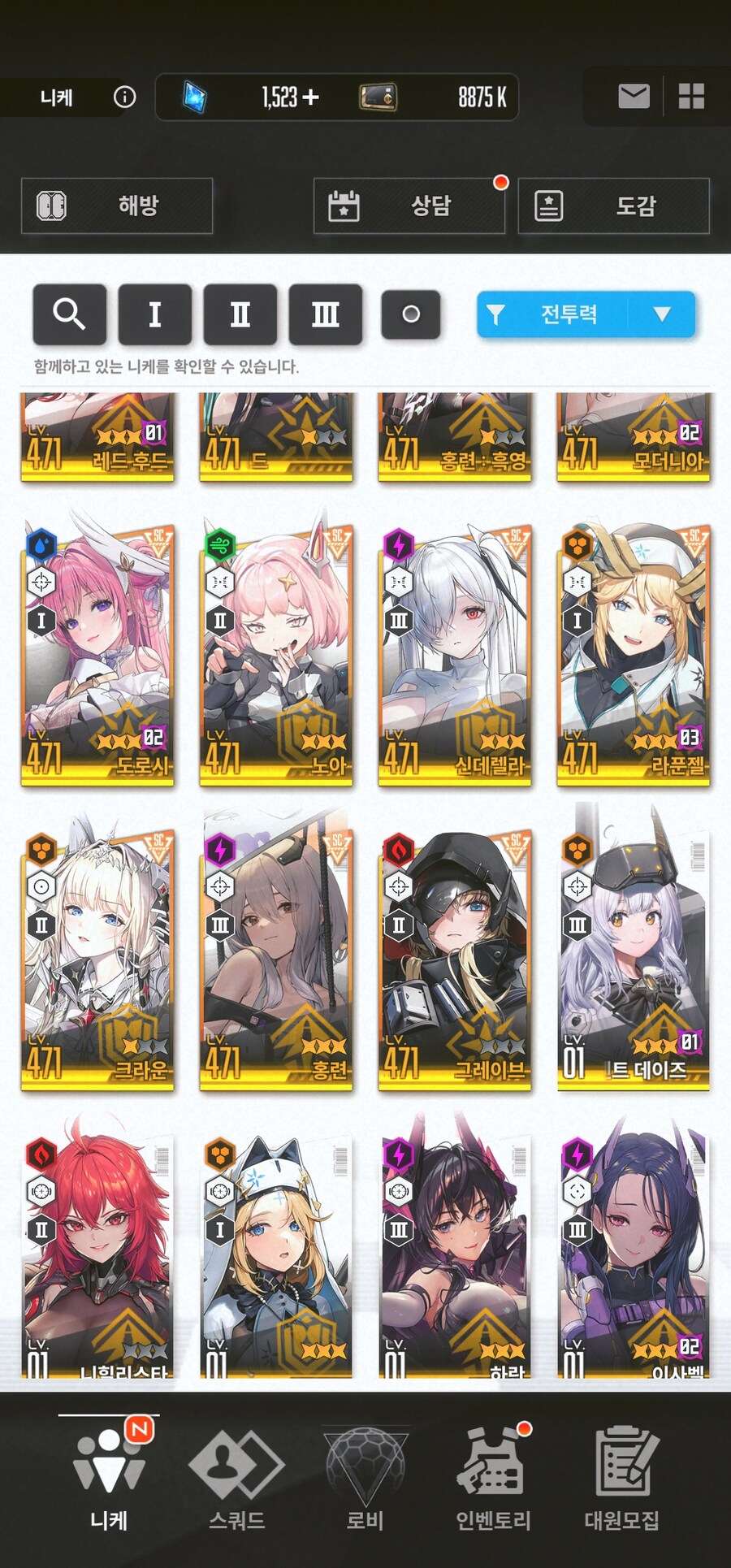Open the 상담 button
This screenshot has width=731, height=1568.
pos(409,206)
